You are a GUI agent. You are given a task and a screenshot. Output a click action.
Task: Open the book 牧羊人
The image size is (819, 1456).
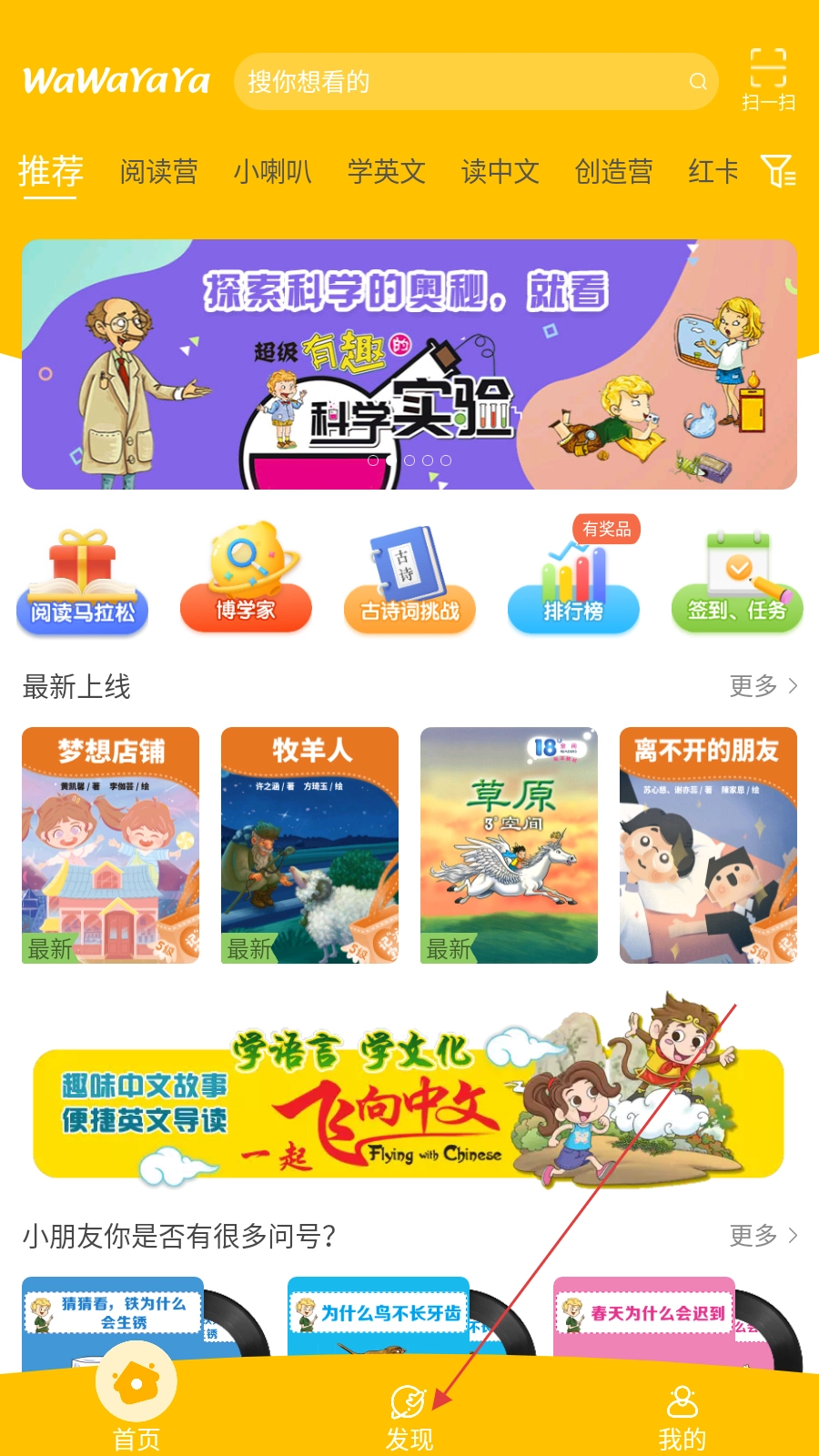tap(309, 844)
